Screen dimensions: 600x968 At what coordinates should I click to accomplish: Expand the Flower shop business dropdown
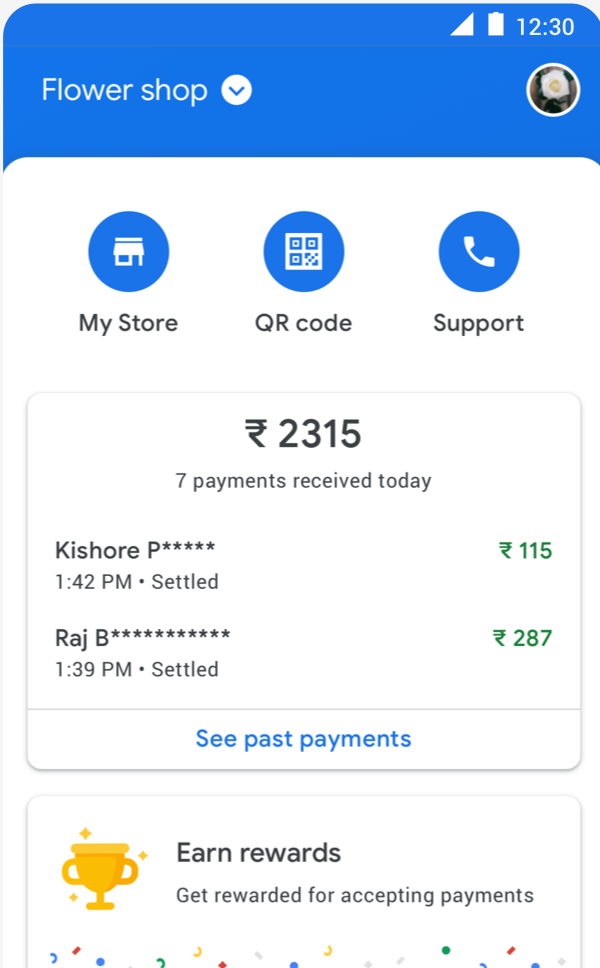click(x=236, y=91)
